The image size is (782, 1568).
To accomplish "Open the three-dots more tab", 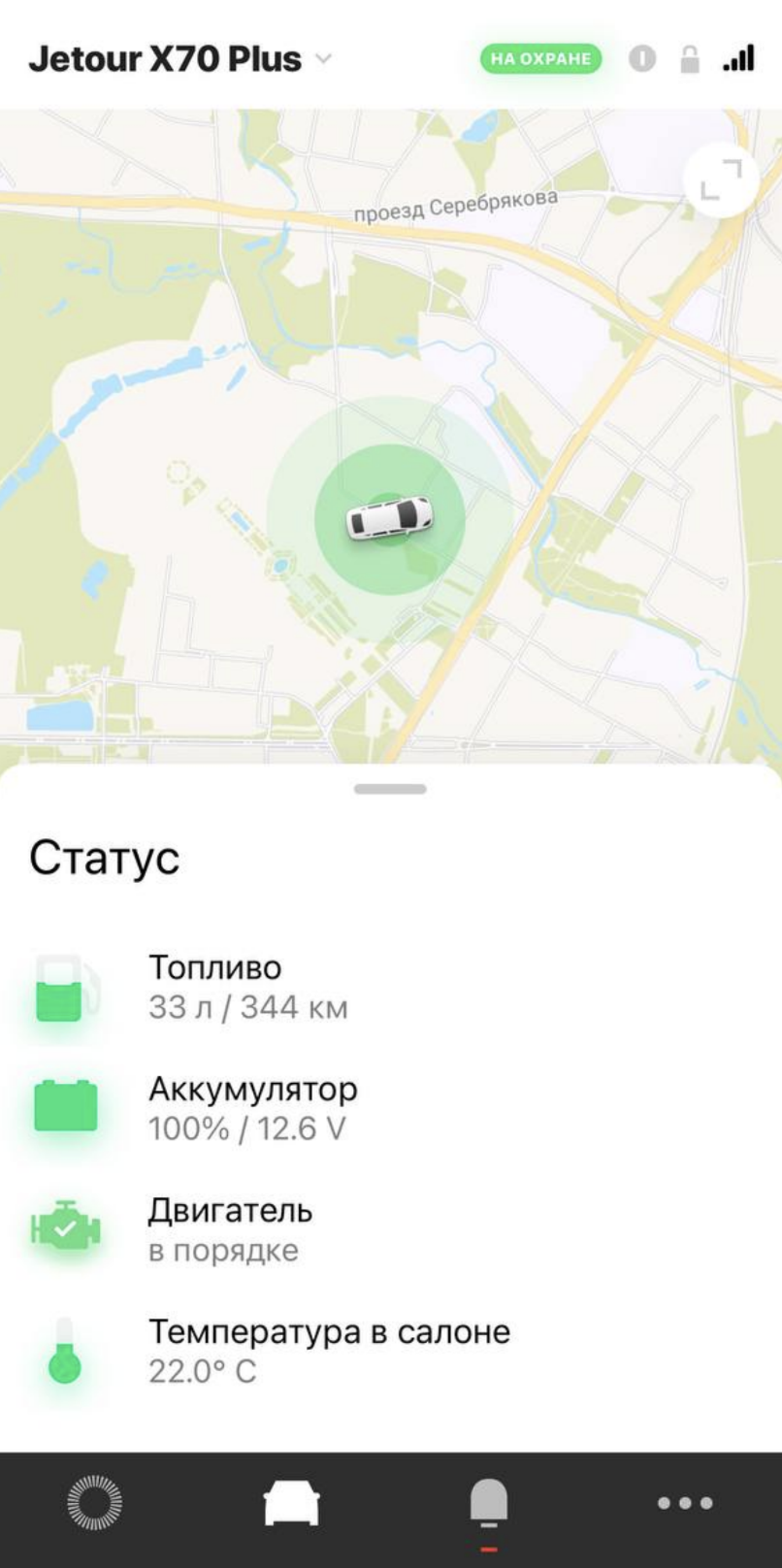I will point(685,1502).
